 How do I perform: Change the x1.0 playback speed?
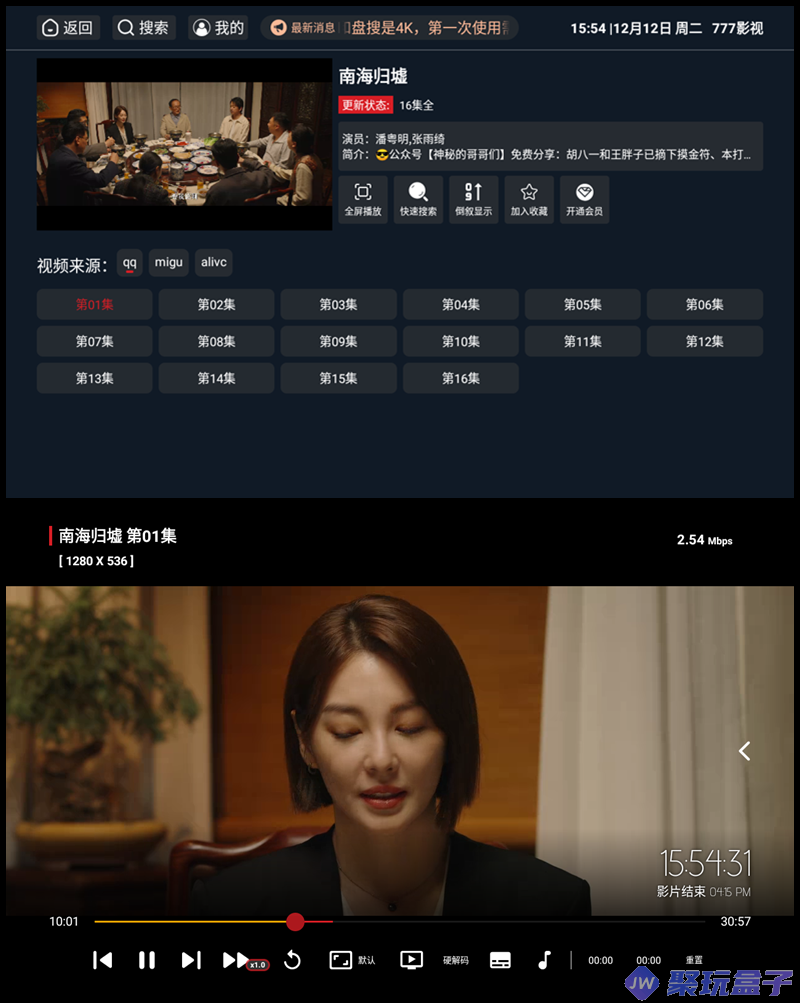pos(258,965)
